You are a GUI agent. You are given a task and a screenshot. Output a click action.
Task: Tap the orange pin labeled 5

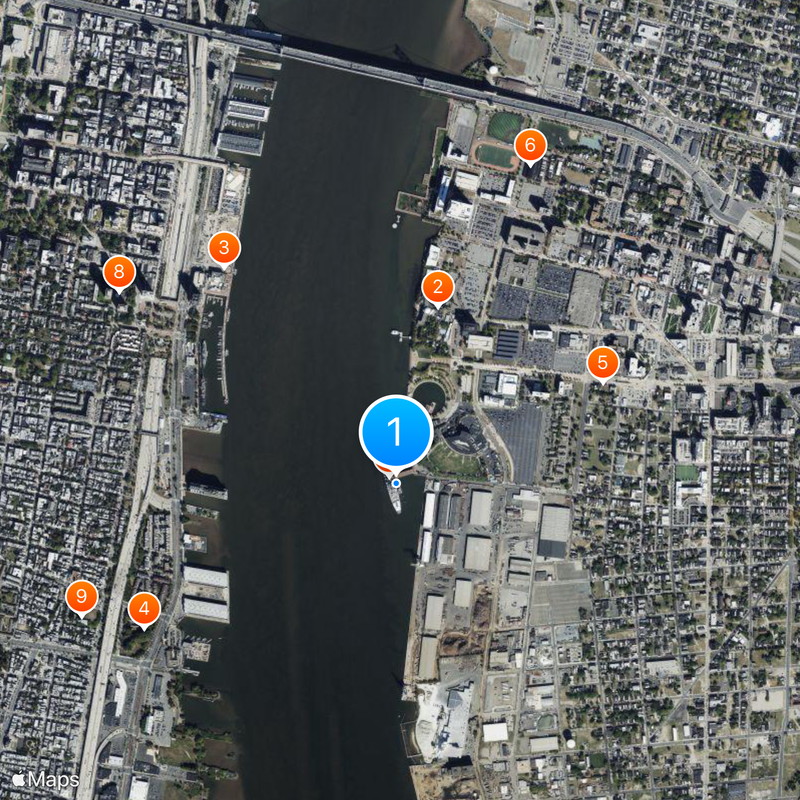click(602, 362)
